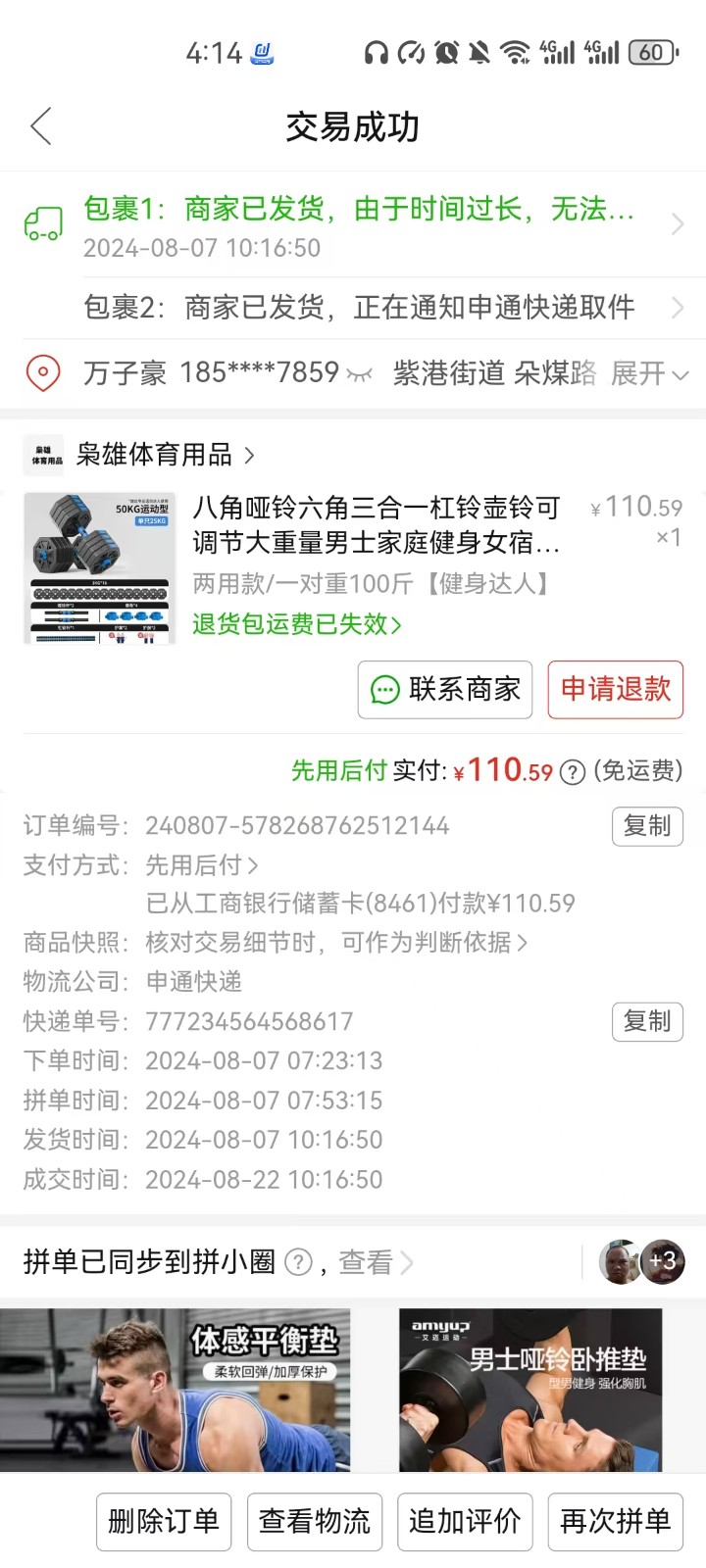The image size is (706, 1568).
Task: Tap 退货包运费已失效 link
Action: 296,624
